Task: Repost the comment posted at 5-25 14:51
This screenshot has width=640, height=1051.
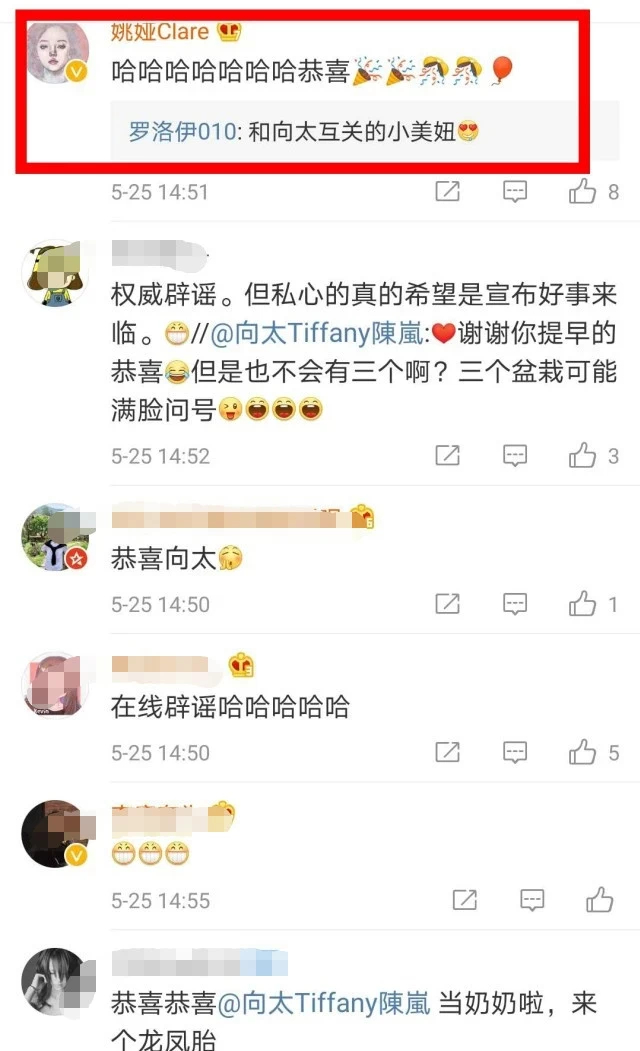Action: tap(447, 192)
